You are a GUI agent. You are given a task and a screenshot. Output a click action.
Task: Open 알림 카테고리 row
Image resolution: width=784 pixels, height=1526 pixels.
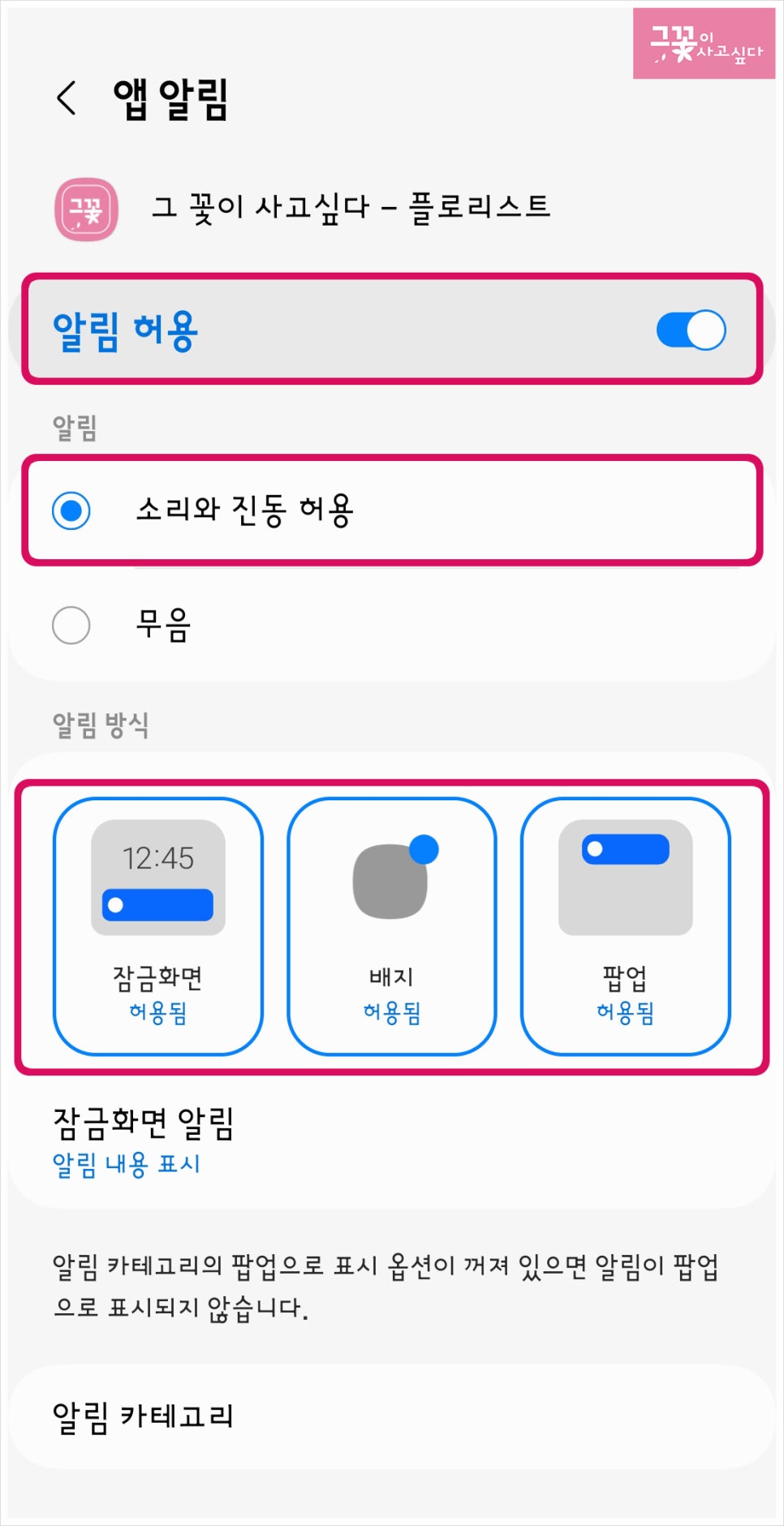(392, 1416)
